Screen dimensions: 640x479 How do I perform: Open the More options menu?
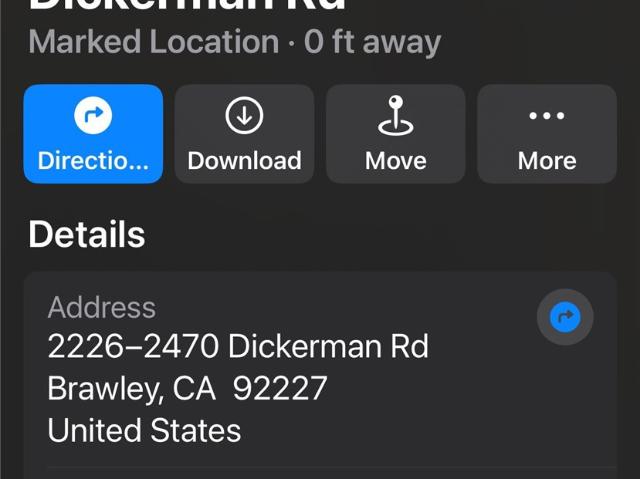546,134
